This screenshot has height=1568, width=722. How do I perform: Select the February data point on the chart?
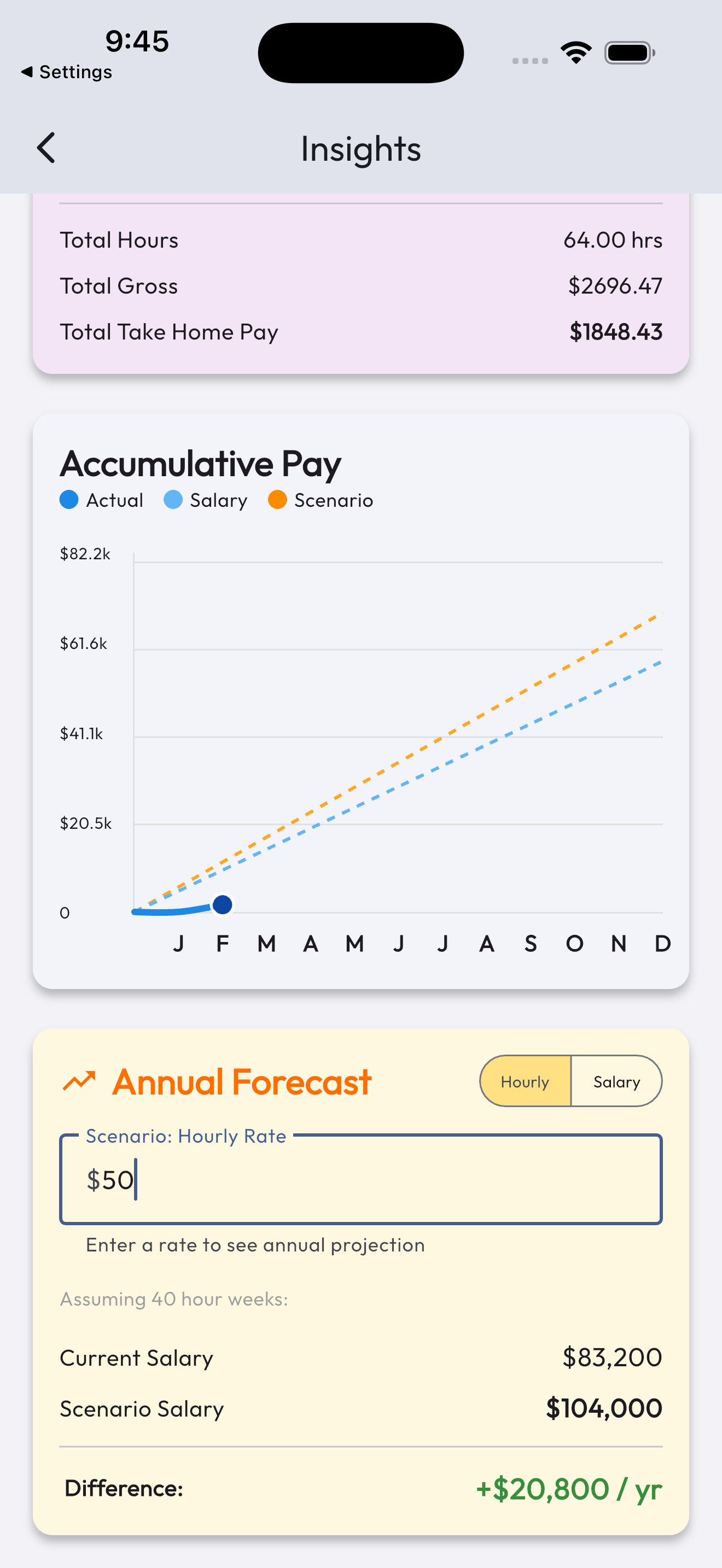click(222, 905)
